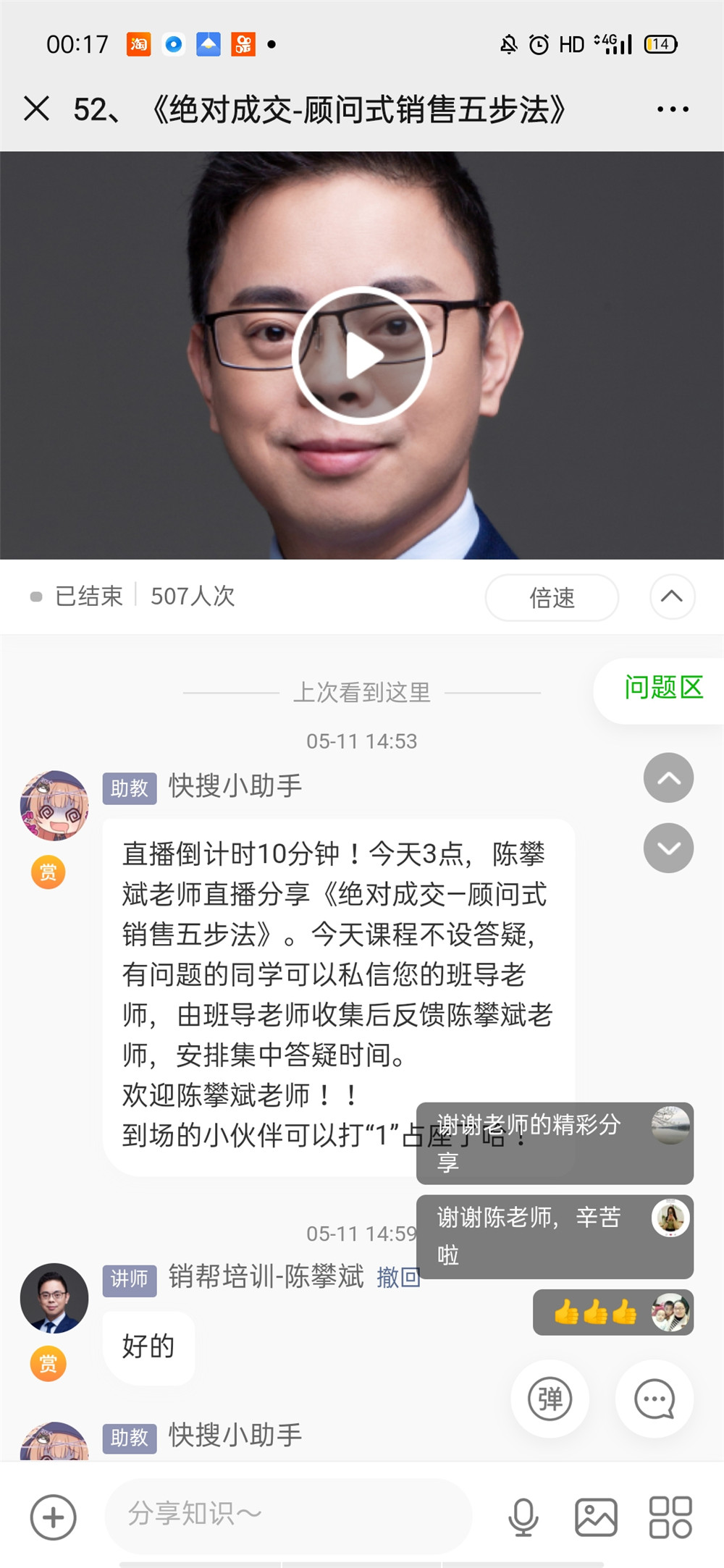
Task: Jump to top with the gray up arrow
Action: click(668, 777)
